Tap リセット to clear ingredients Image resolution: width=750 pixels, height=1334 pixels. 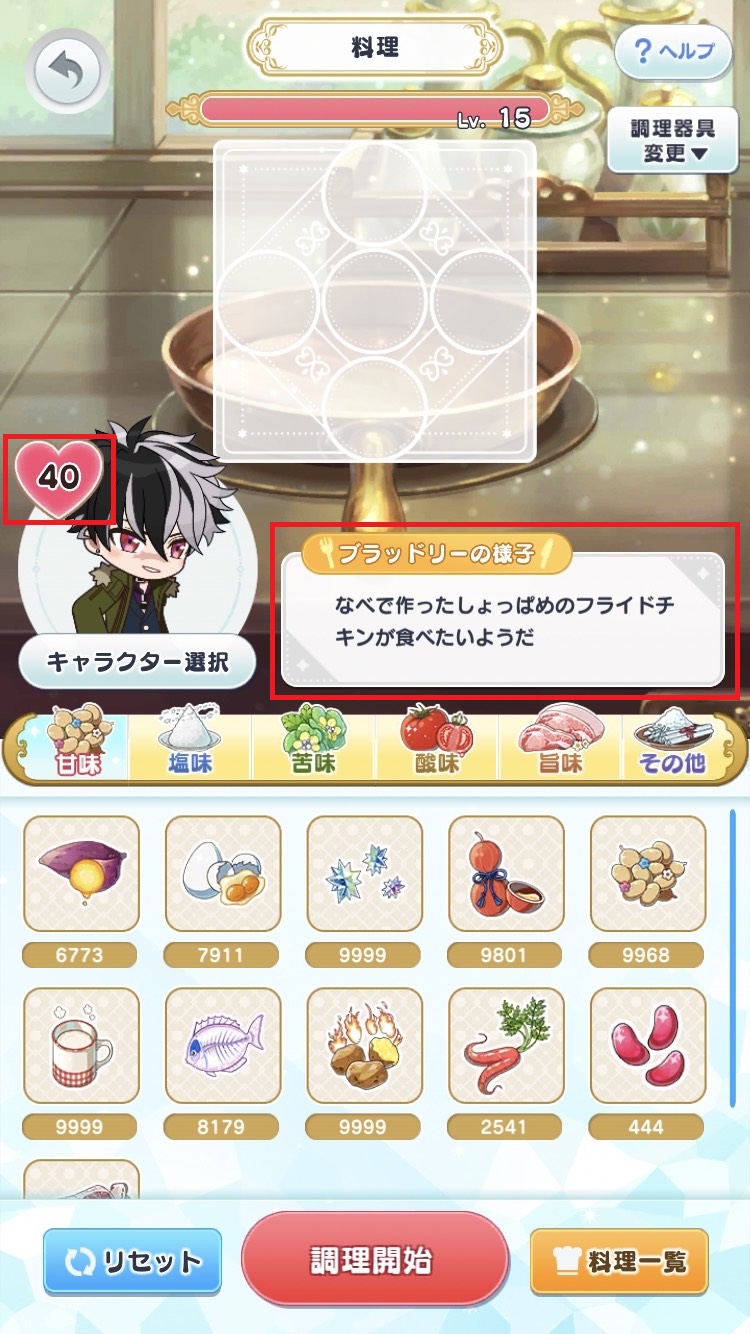(132, 1262)
